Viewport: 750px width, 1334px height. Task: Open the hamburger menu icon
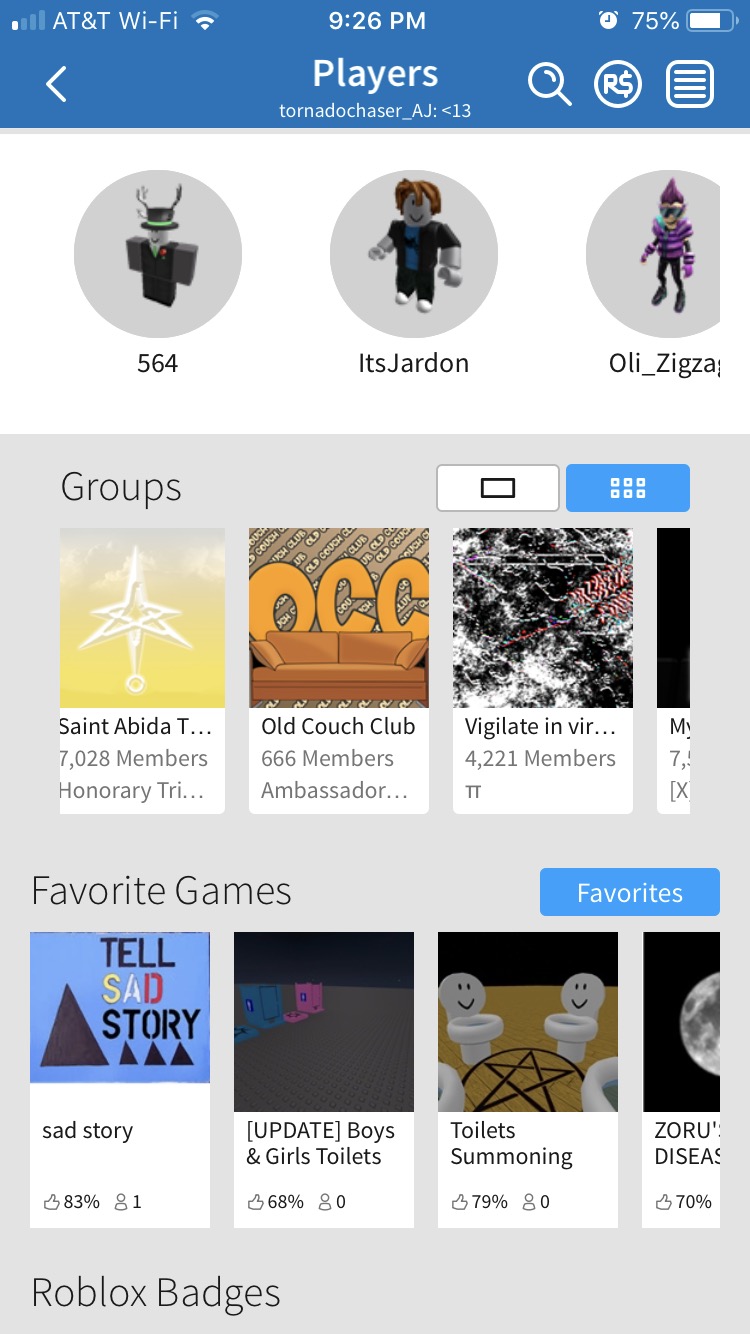coord(690,85)
